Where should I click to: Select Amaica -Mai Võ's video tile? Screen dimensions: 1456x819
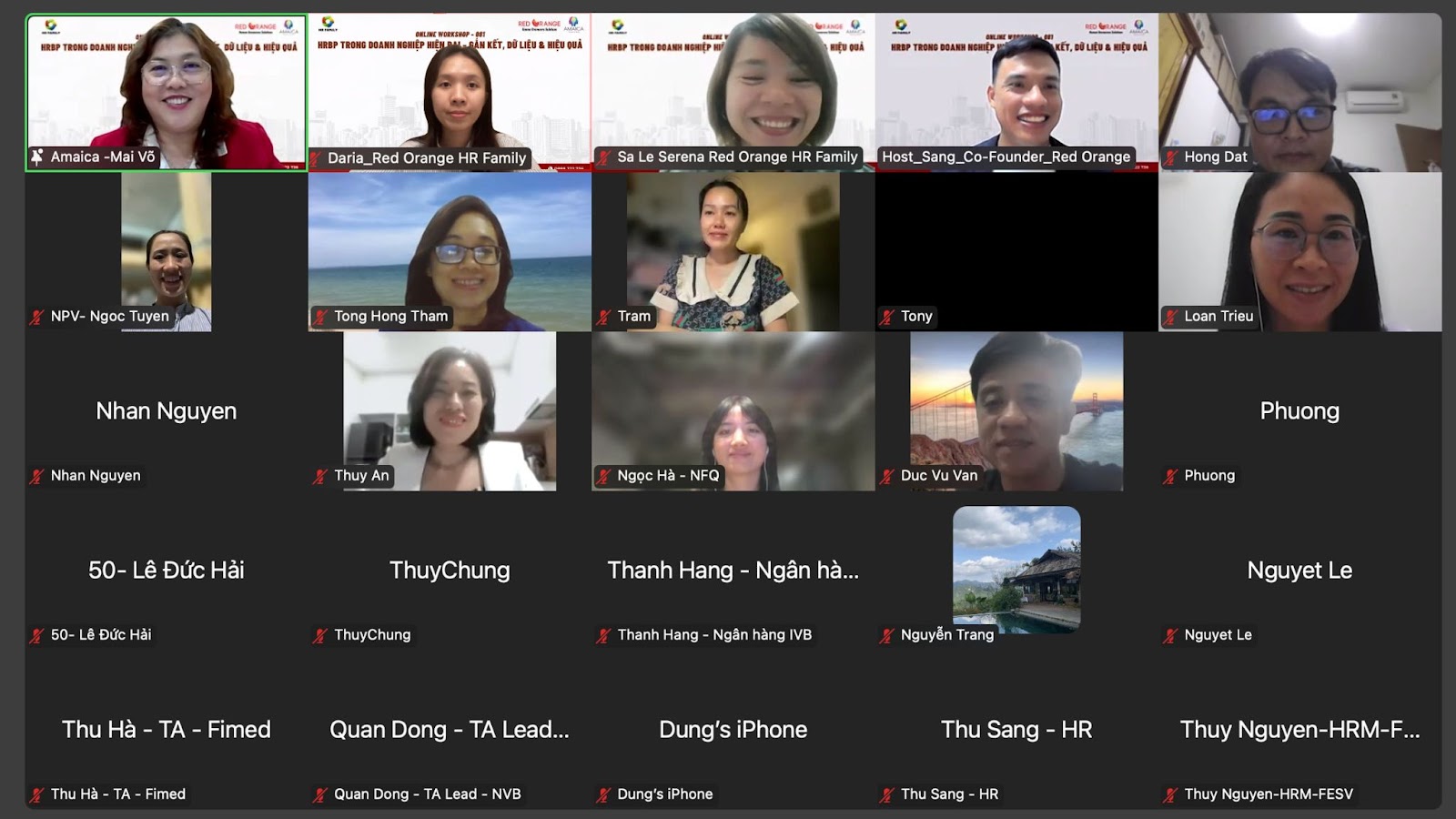point(166,91)
